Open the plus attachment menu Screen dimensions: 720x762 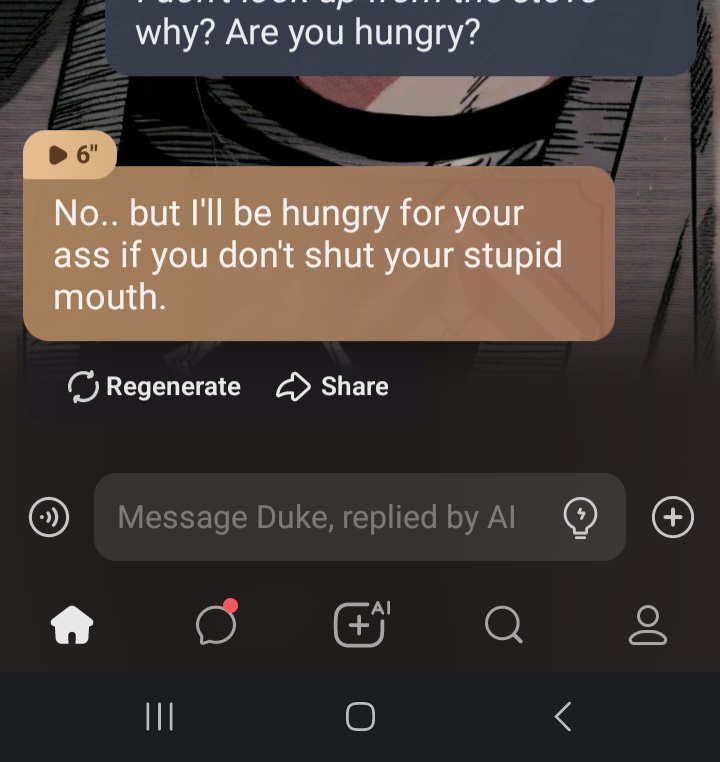[x=672, y=517]
